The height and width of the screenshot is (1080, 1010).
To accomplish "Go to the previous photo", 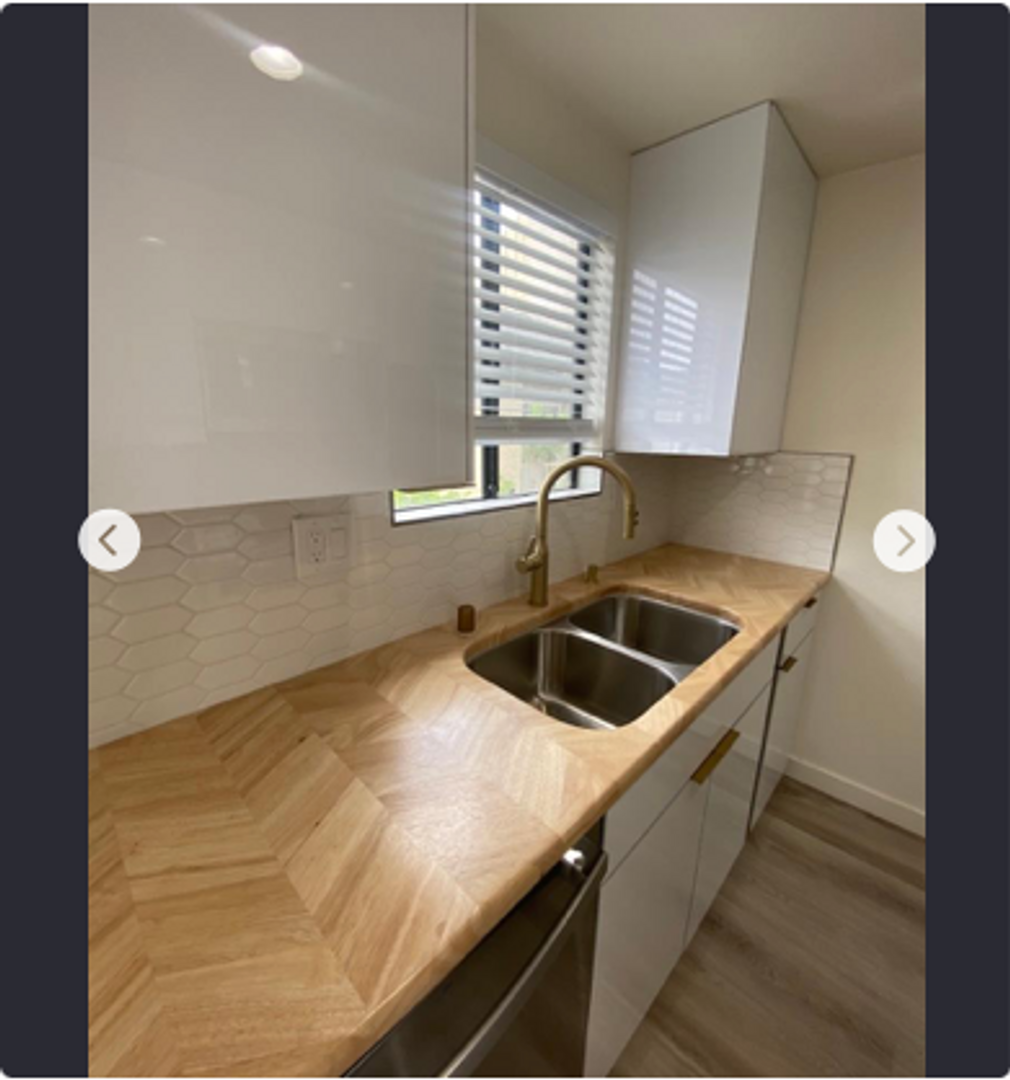I will click(x=109, y=541).
